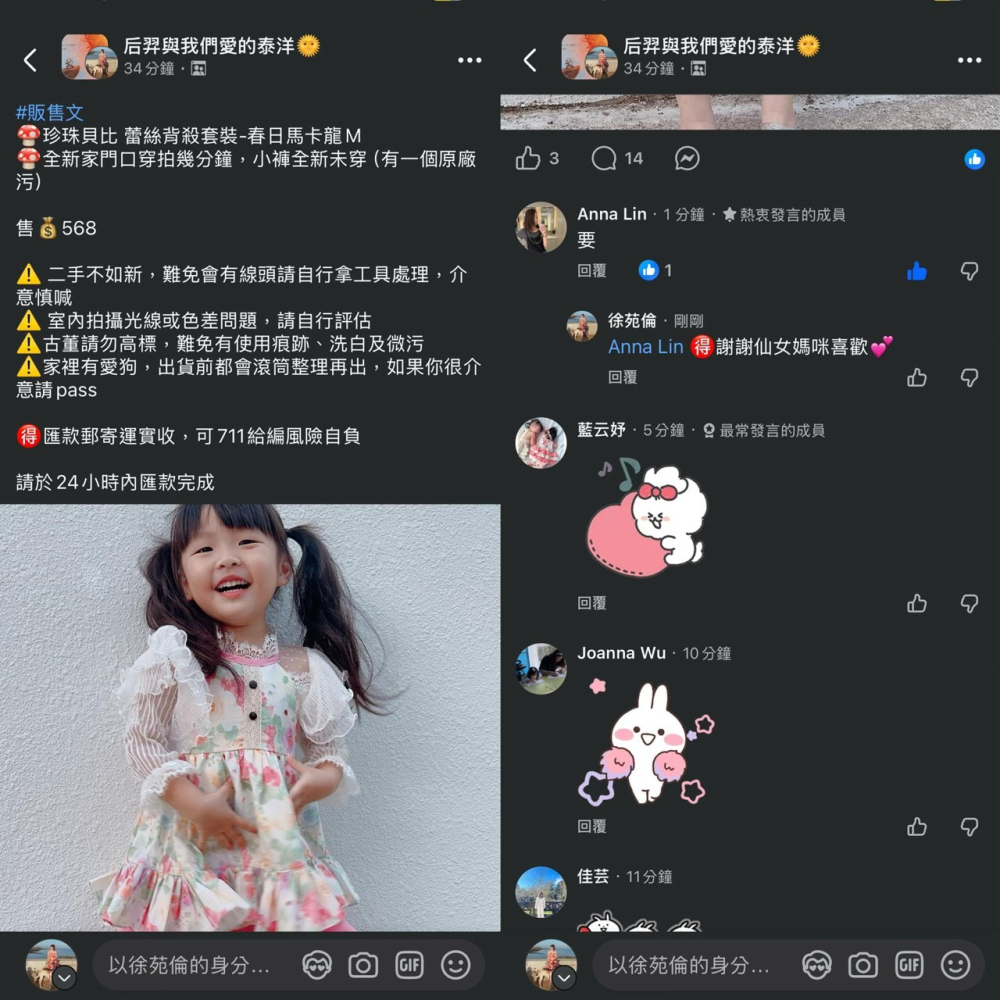This screenshot has height=1000, width=1000.
Task: Reply to Joanna Wu's sticker comment
Action: [592, 827]
